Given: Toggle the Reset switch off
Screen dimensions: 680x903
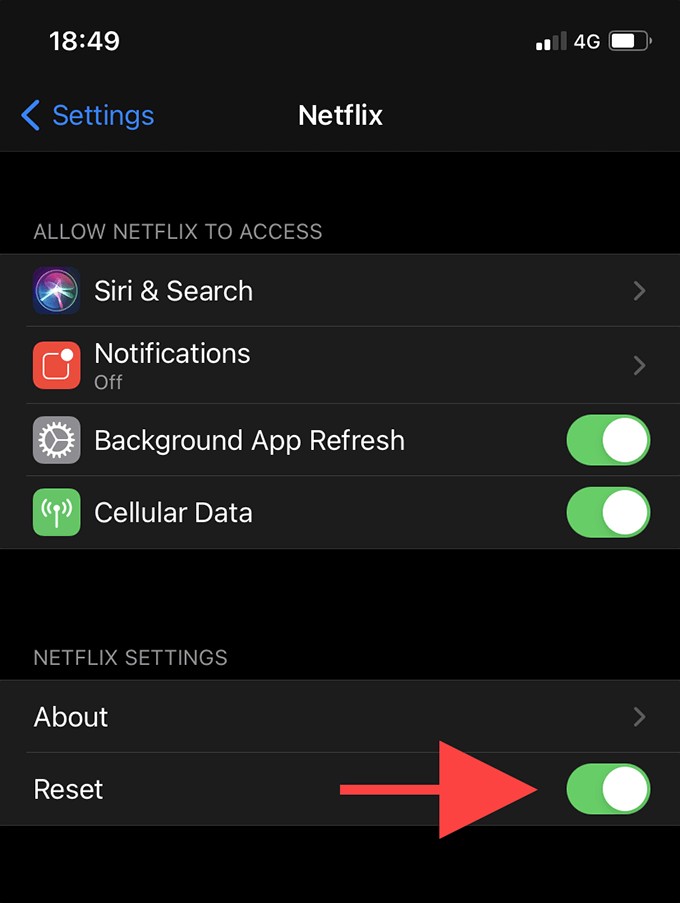Looking at the screenshot, I should tap(608, 790).
